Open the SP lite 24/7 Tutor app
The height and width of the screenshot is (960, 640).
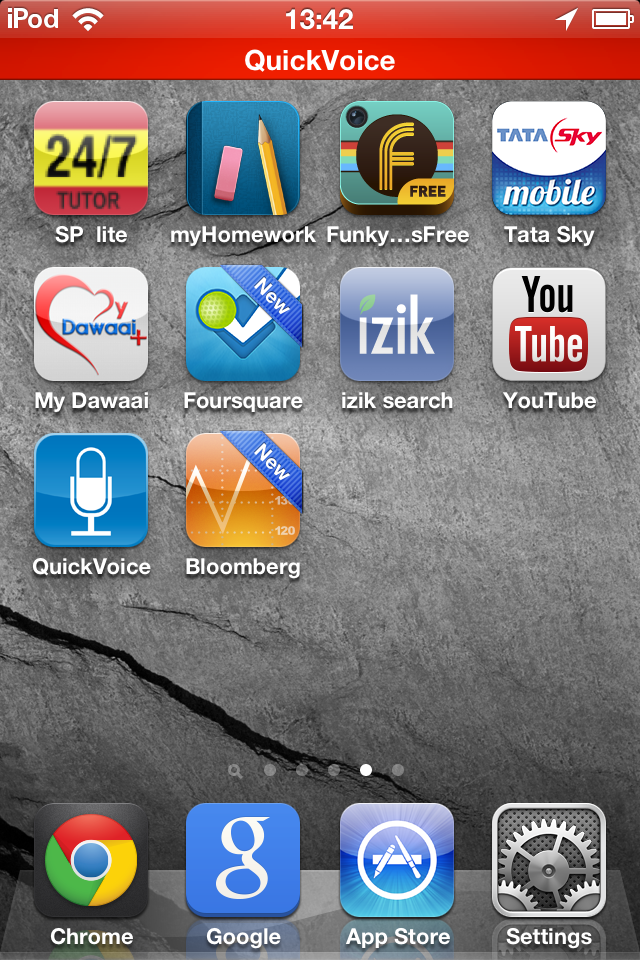click(91, 158)
